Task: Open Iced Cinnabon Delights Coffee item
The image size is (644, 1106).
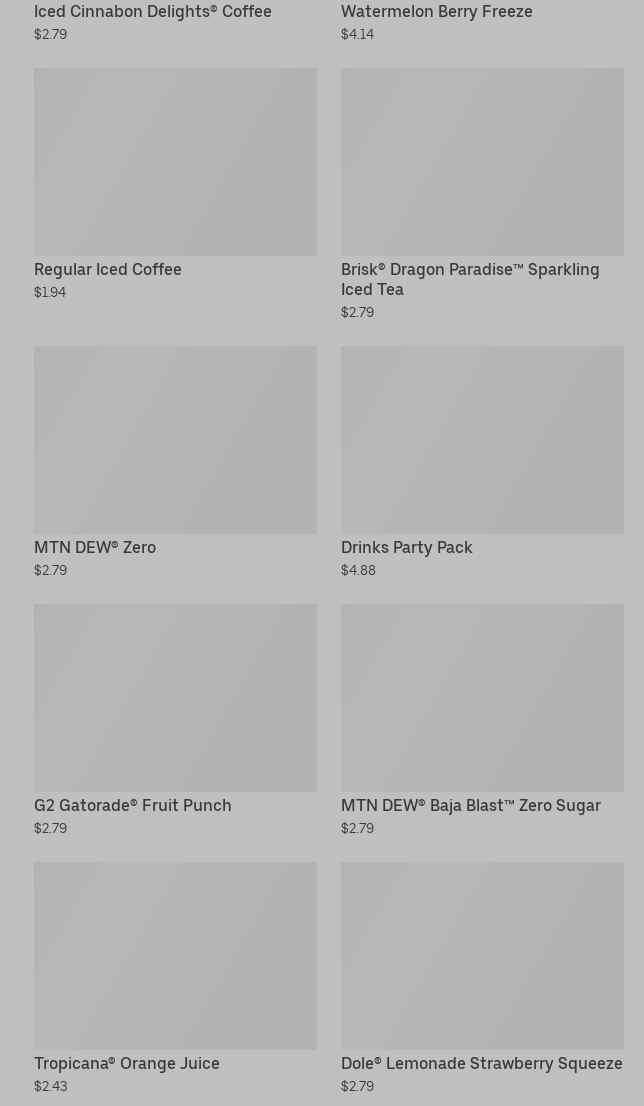Action: coord(153,12)
